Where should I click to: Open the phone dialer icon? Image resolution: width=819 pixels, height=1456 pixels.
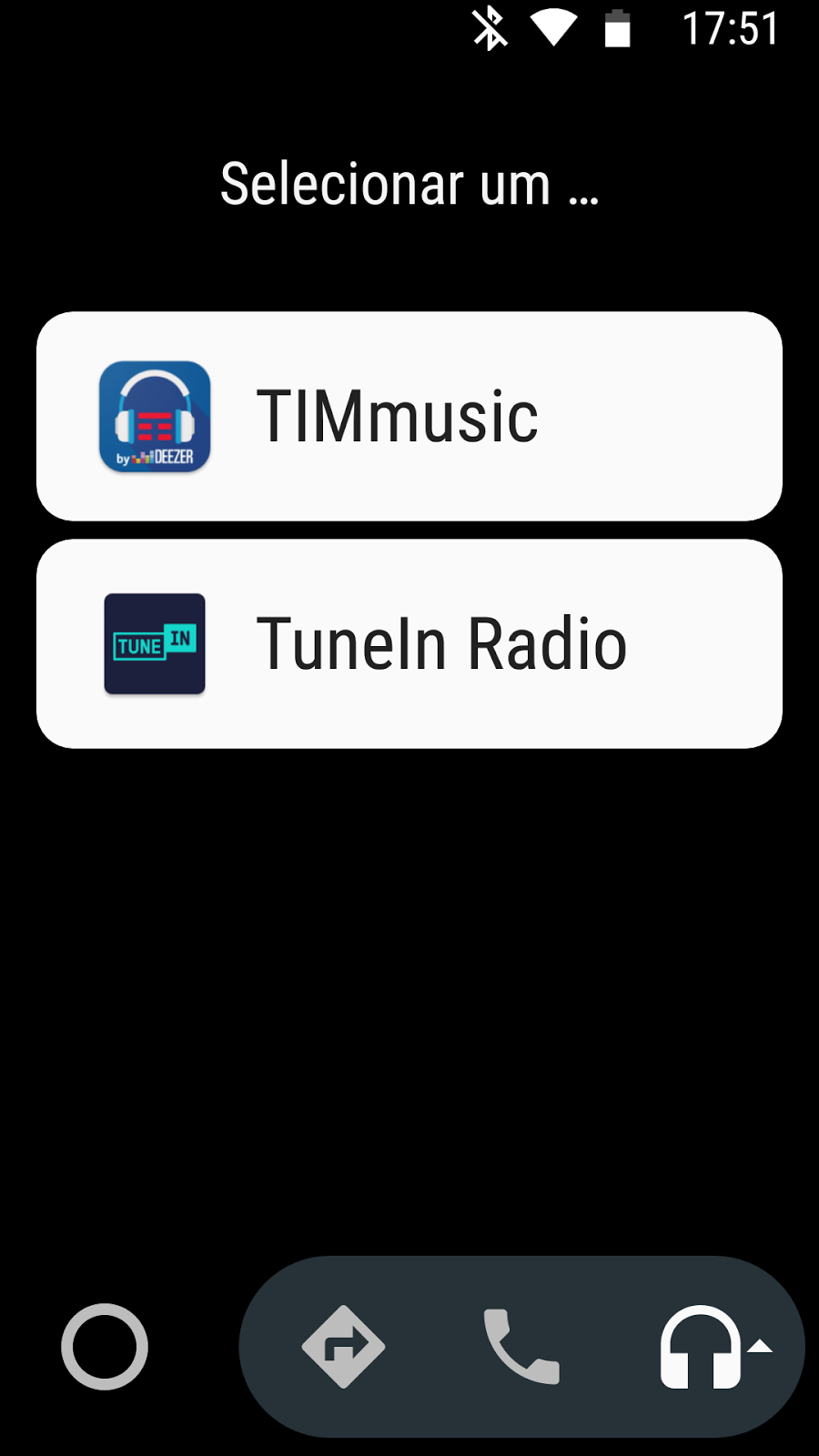521,1347
